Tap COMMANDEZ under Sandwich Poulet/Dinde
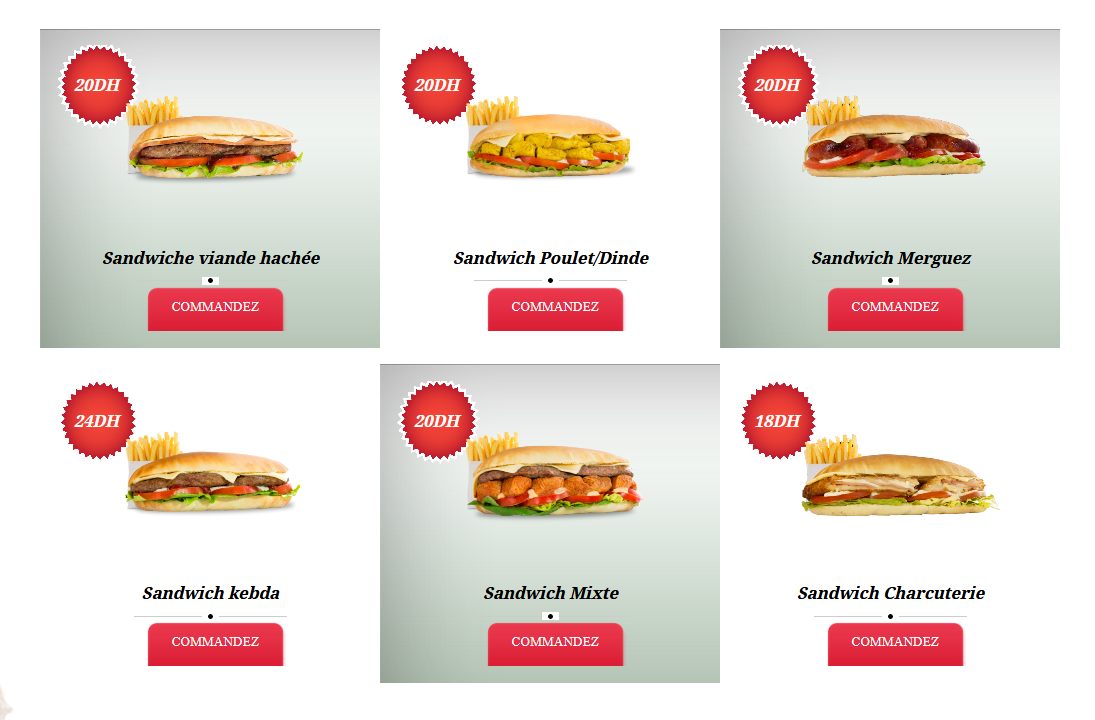Image resolution: width=1095 pixels, height=720 pixels. (555, 308)
